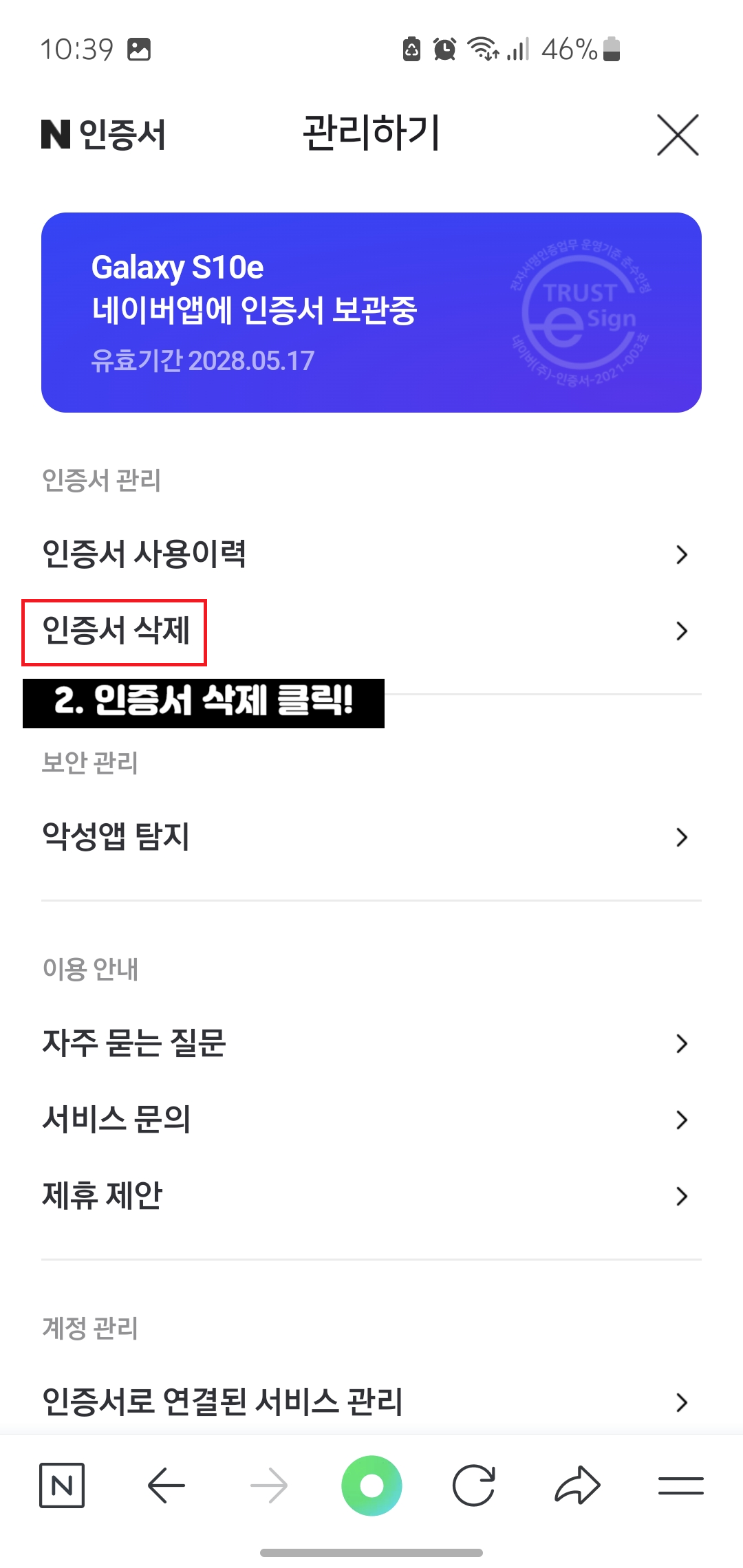Screen dimensions: 743x1568
Task: Expand the chevron next to 제휴 제안
Action: [681, 1195]
